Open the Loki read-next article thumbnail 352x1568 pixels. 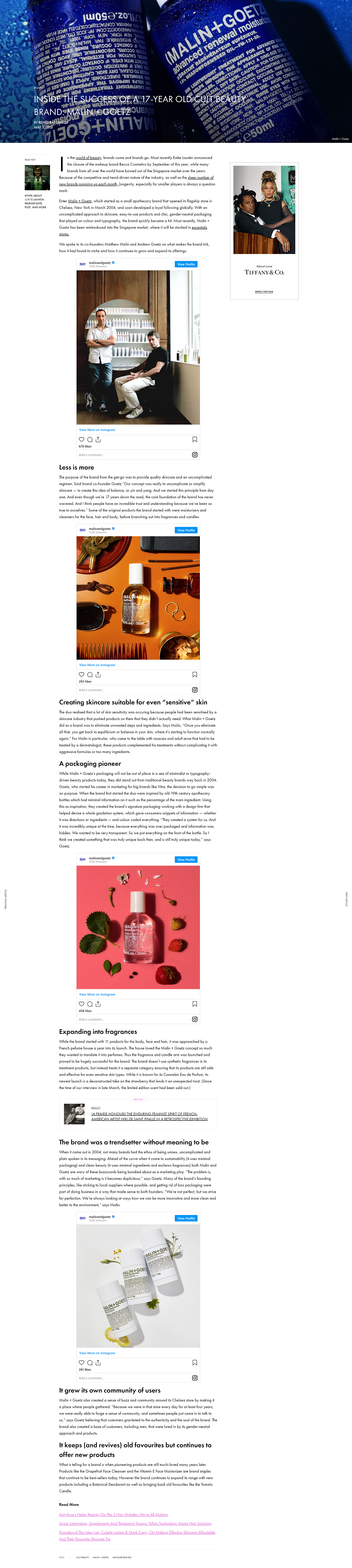pos(37,178)
